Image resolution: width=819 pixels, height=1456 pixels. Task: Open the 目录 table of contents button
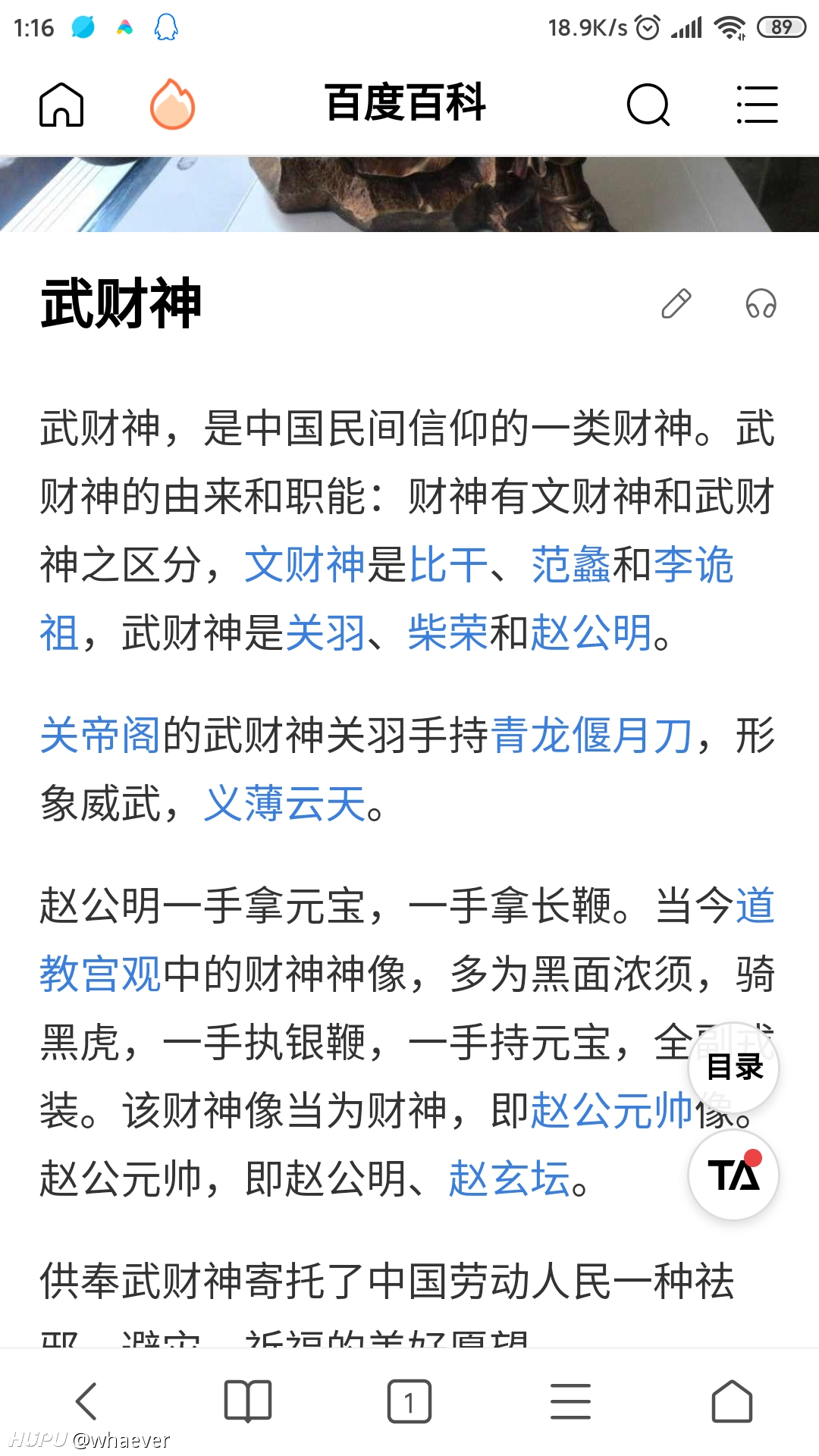(x=734, y=1067)
